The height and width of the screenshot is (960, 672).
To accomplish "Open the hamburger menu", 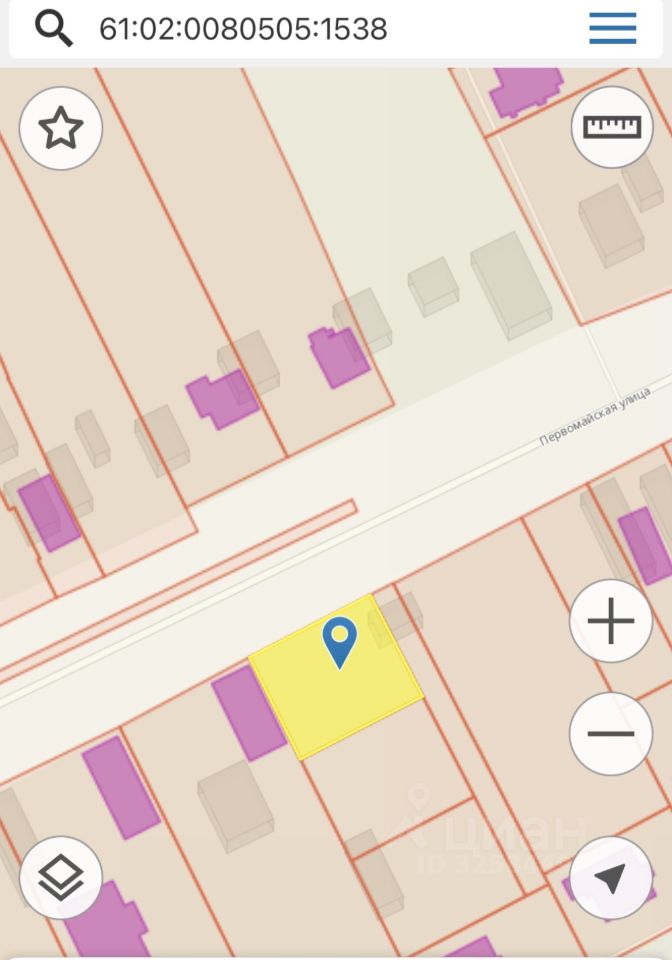I will (x=612, y=28).
